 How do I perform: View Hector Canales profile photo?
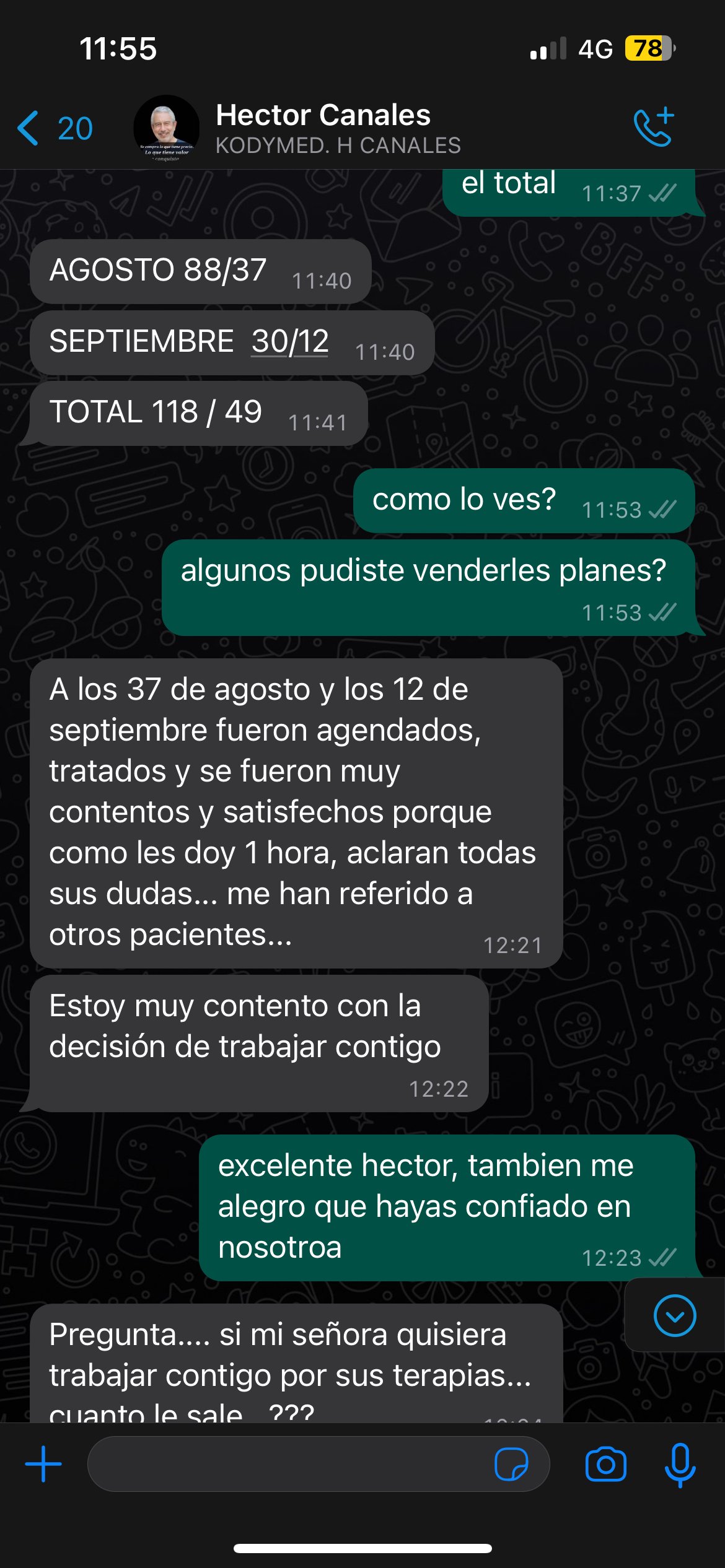point(166,128)
